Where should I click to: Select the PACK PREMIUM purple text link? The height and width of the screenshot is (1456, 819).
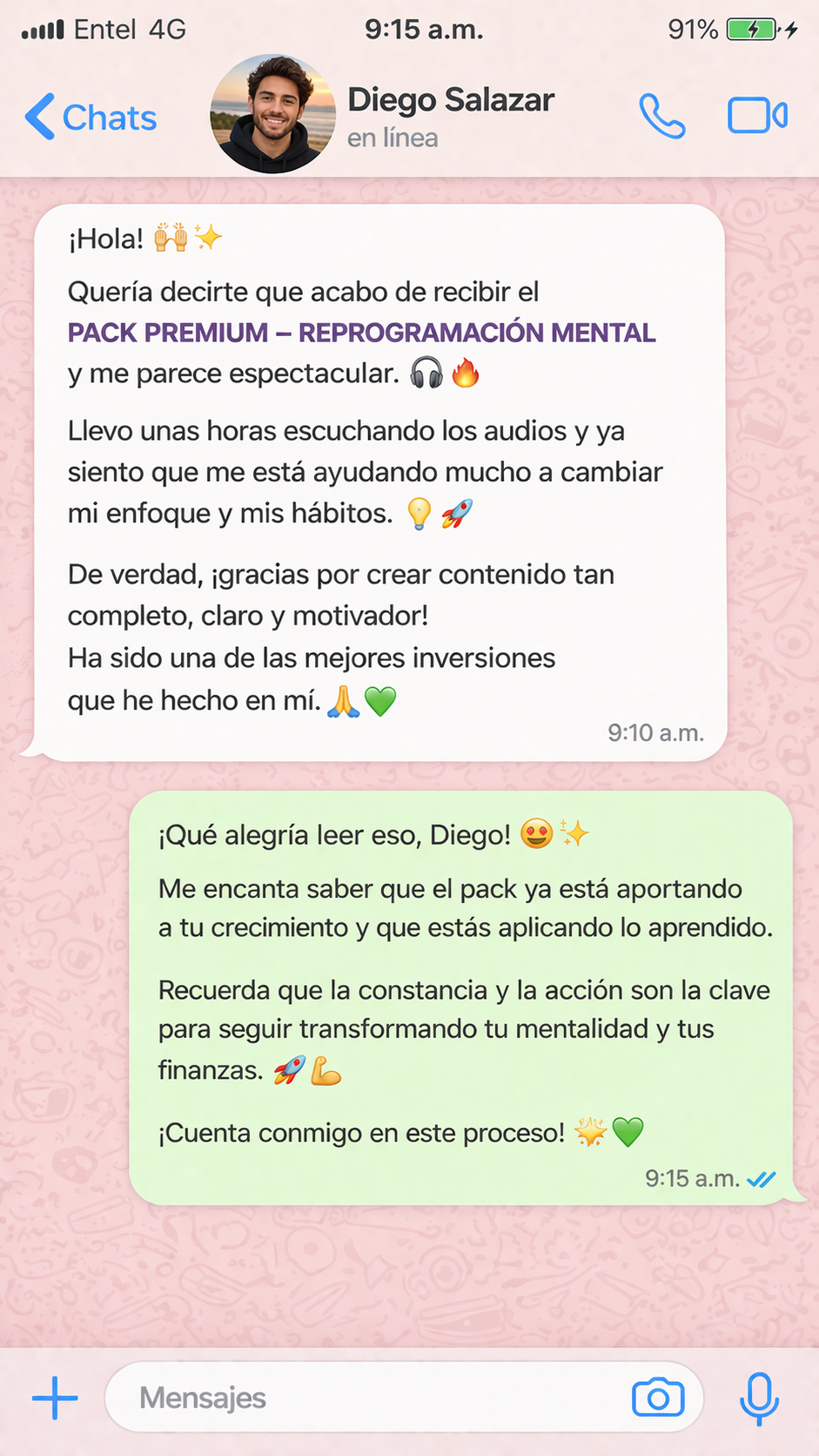(x=360, y=333)
